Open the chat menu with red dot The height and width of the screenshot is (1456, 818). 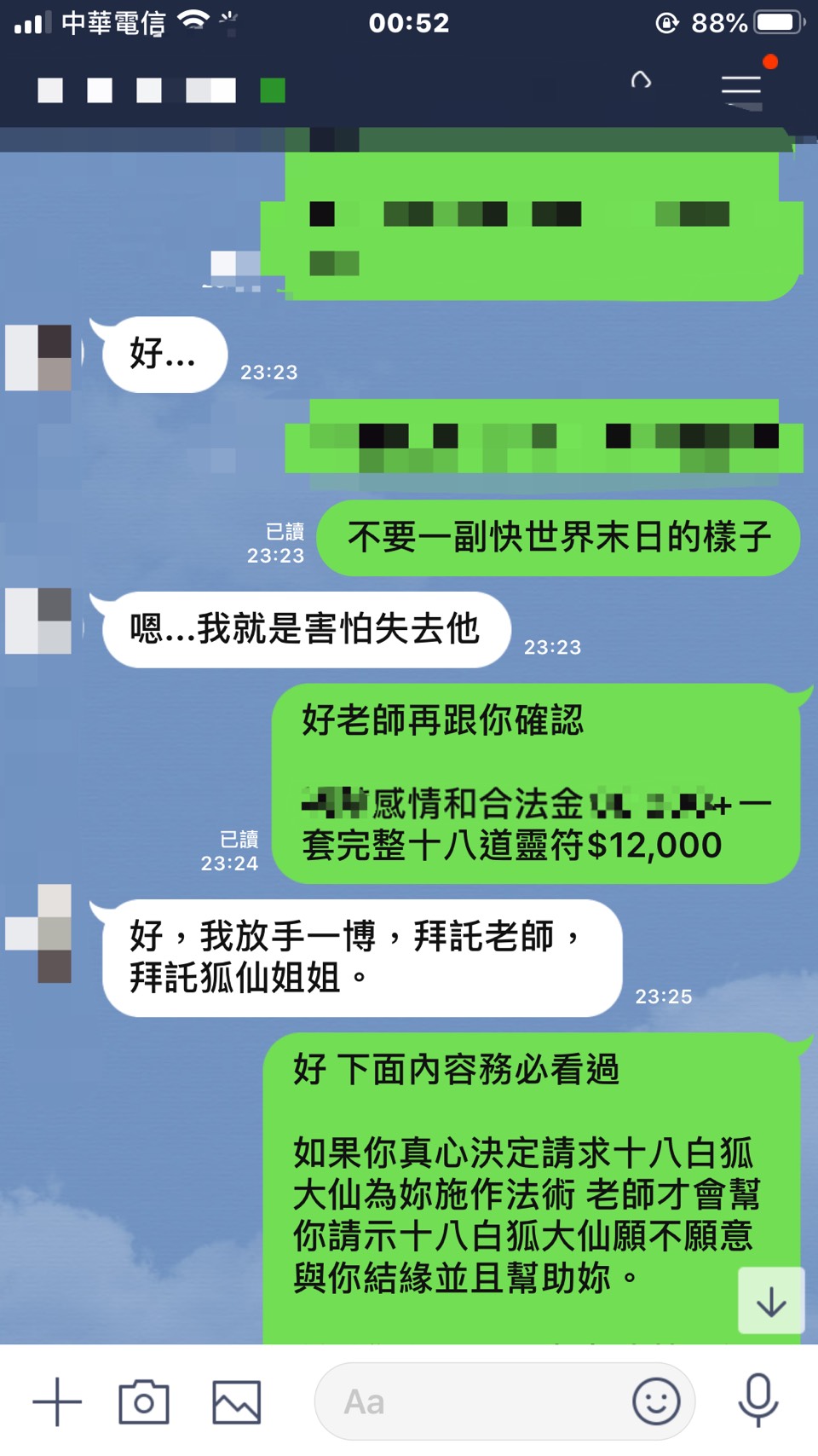click(x=741, y=89)
